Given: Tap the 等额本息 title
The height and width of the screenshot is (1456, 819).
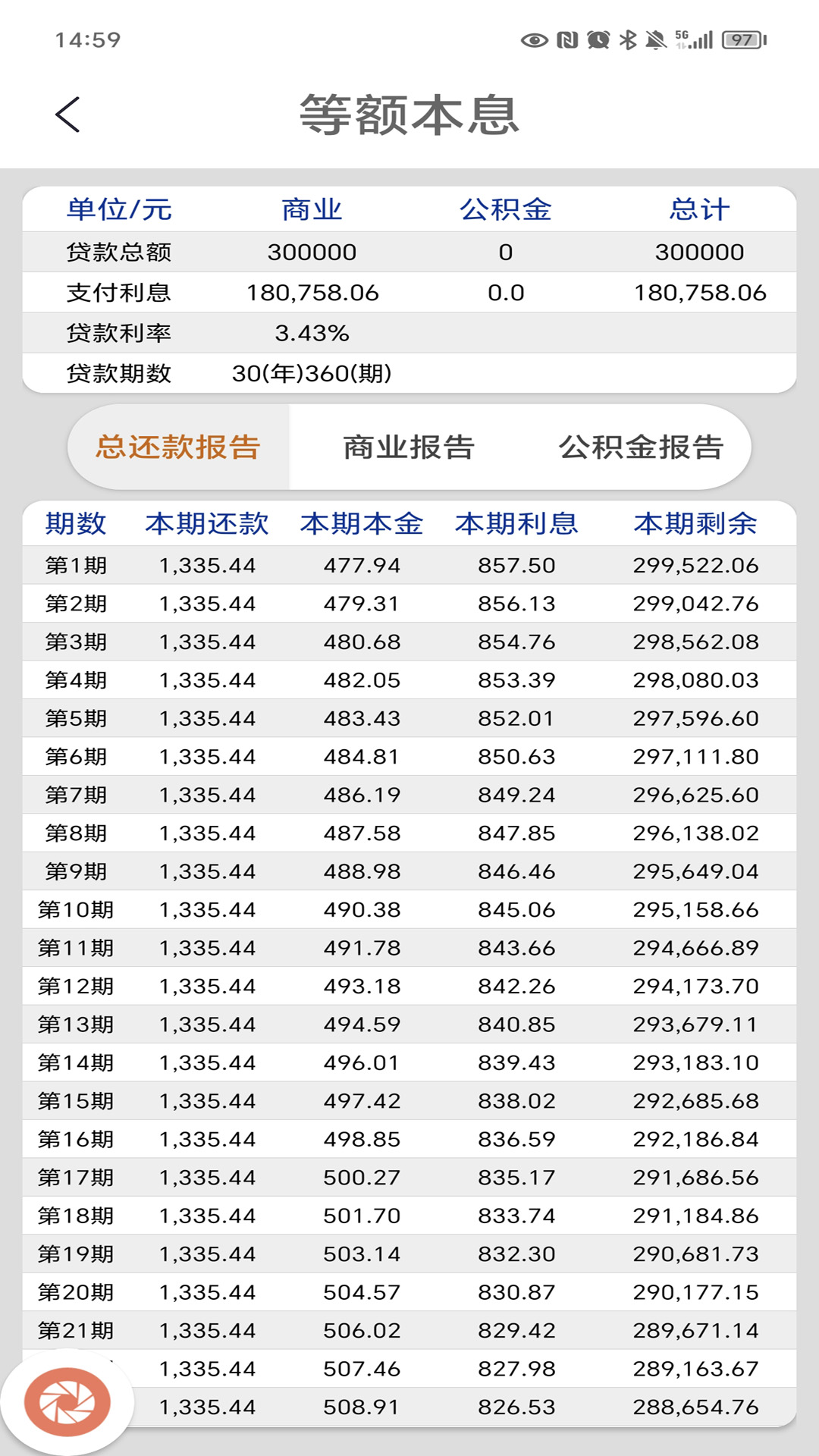Looking at the screenshot, I should (x=409, y=114).
